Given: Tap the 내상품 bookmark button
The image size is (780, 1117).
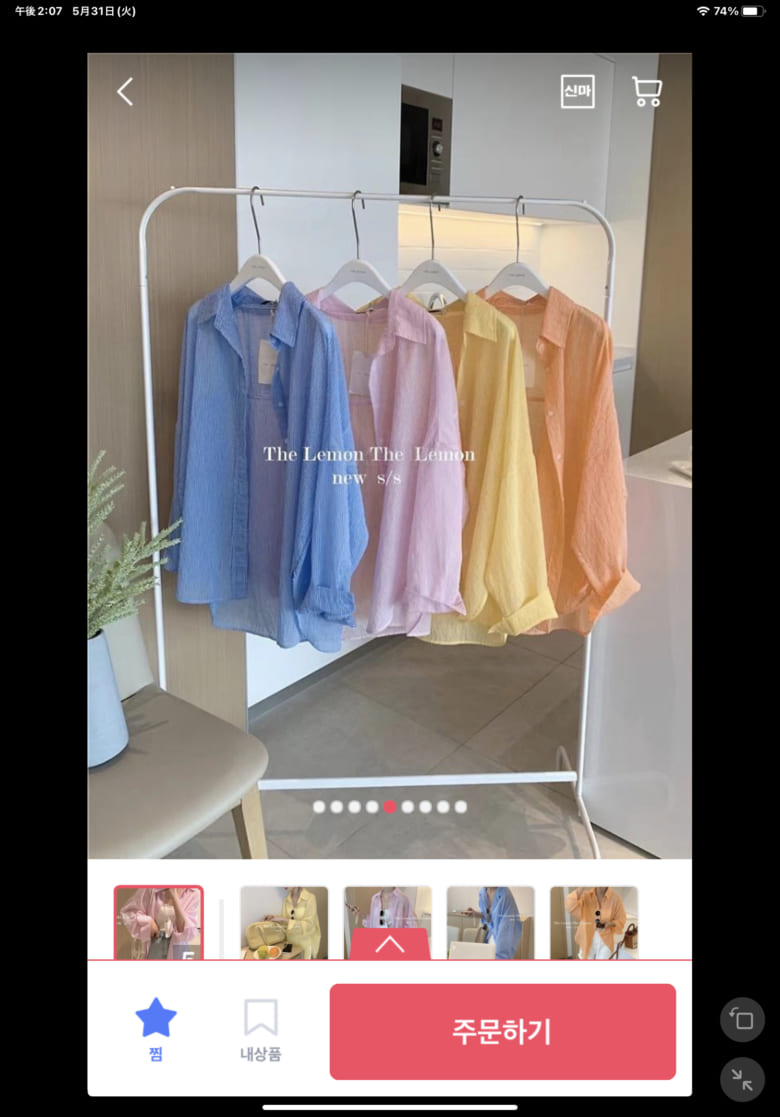Looking at the screenshot, I should click(x=260, y=1029).
